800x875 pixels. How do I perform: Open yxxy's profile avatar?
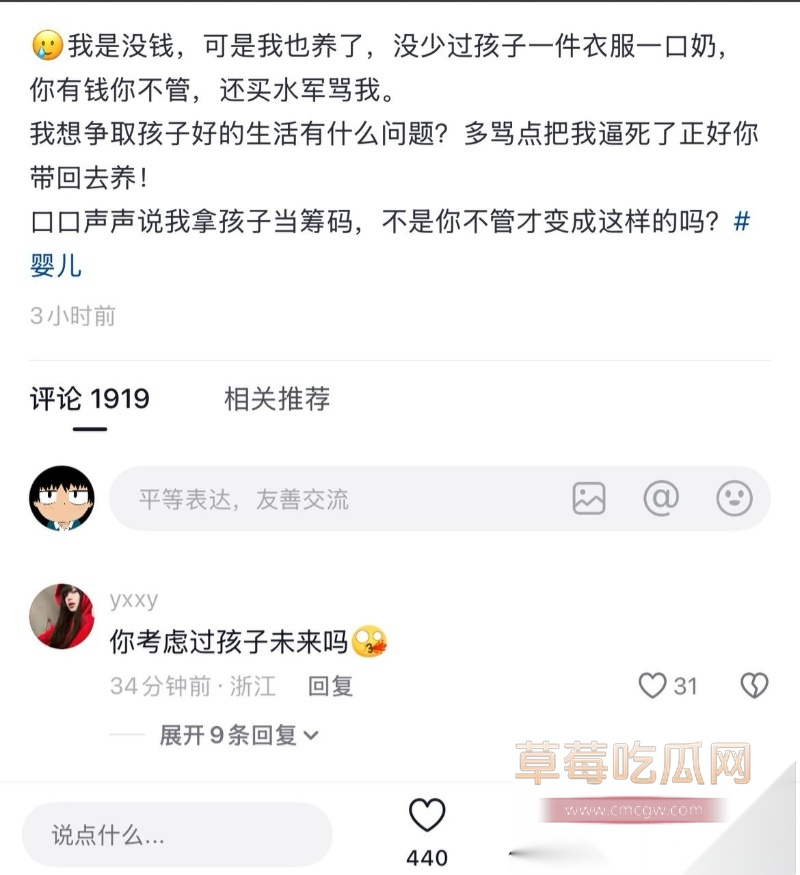61,602
